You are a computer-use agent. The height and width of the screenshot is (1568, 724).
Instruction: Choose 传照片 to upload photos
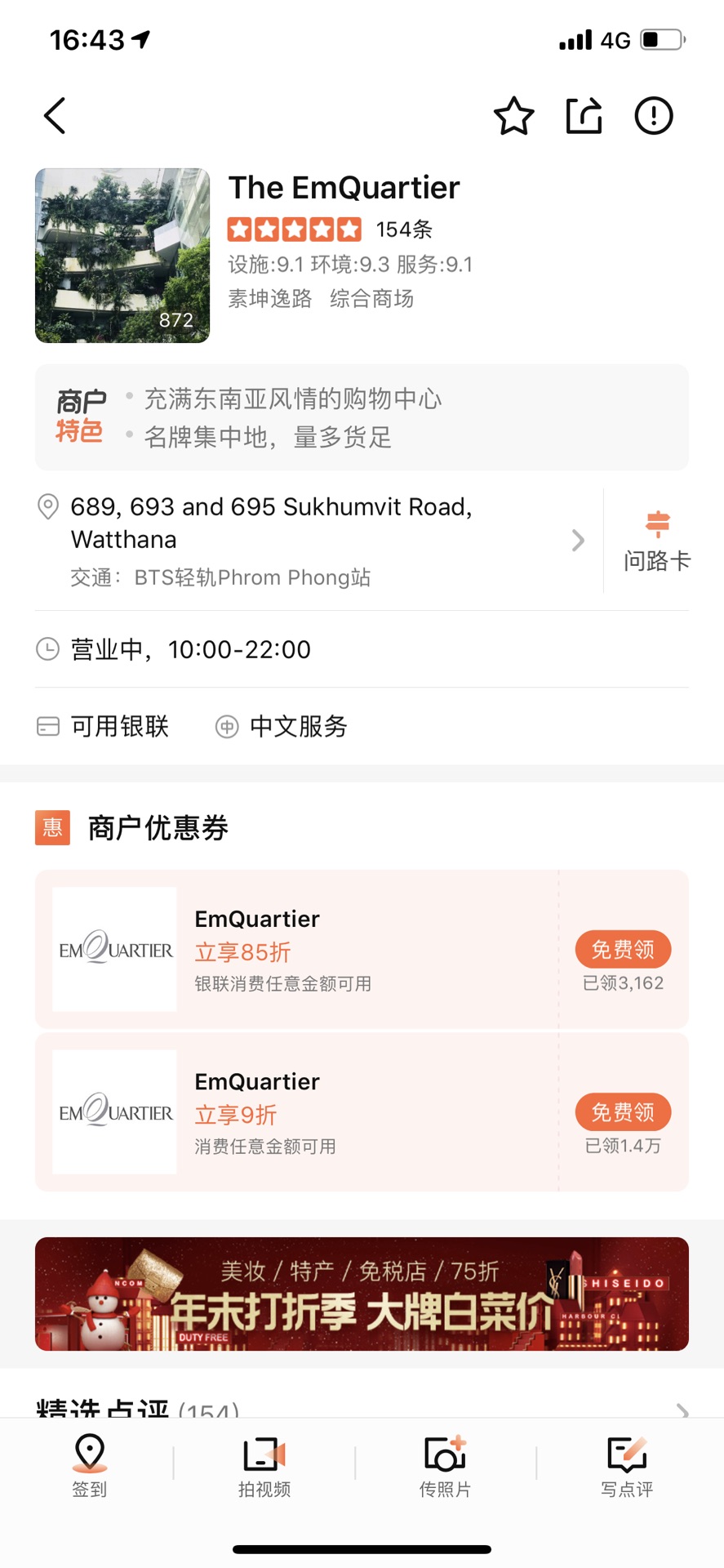(445, 1465)
